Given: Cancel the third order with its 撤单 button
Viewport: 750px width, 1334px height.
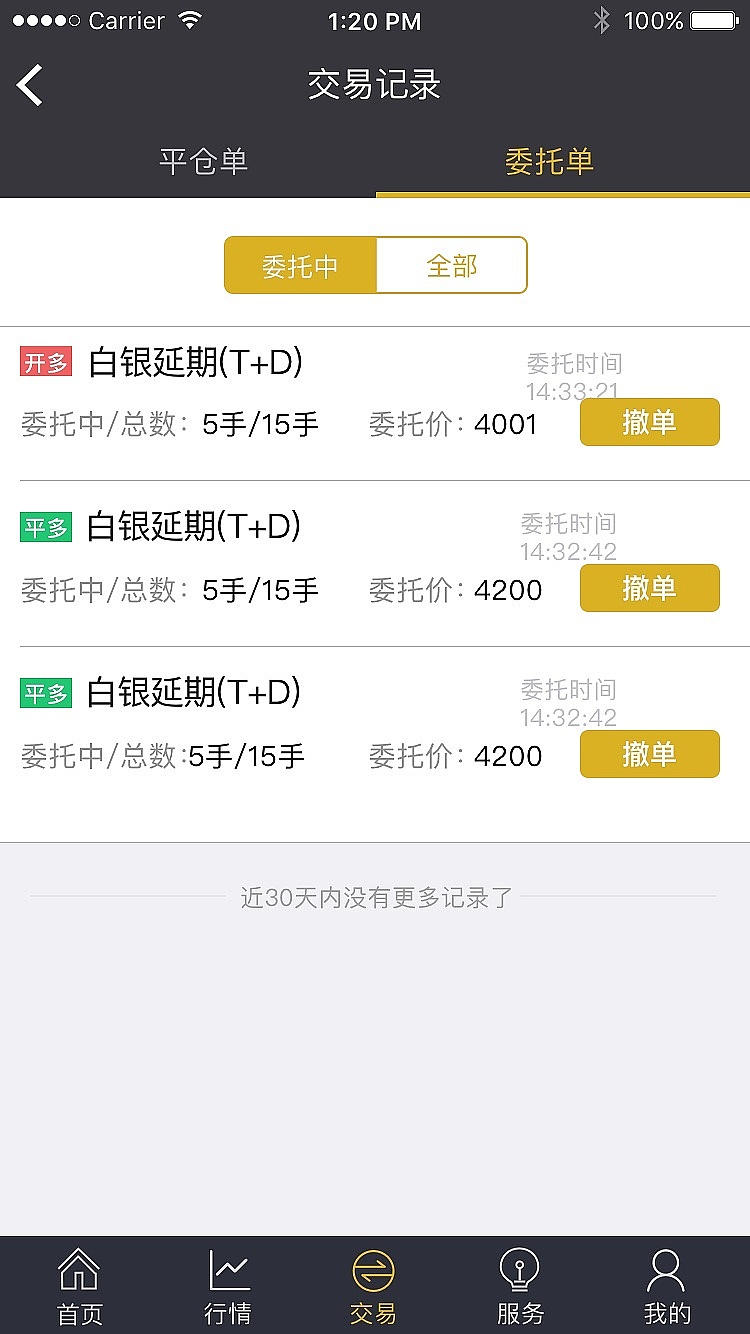Looking at the screenshot, I should pyautogui.click(x=649, y=754).
